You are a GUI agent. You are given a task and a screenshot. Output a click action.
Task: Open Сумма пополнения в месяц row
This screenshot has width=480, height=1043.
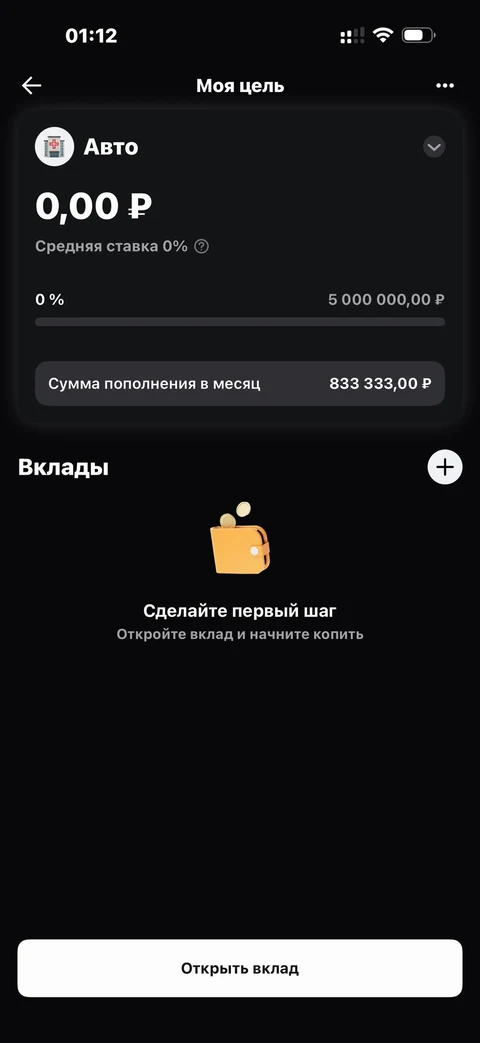point(240,384)
